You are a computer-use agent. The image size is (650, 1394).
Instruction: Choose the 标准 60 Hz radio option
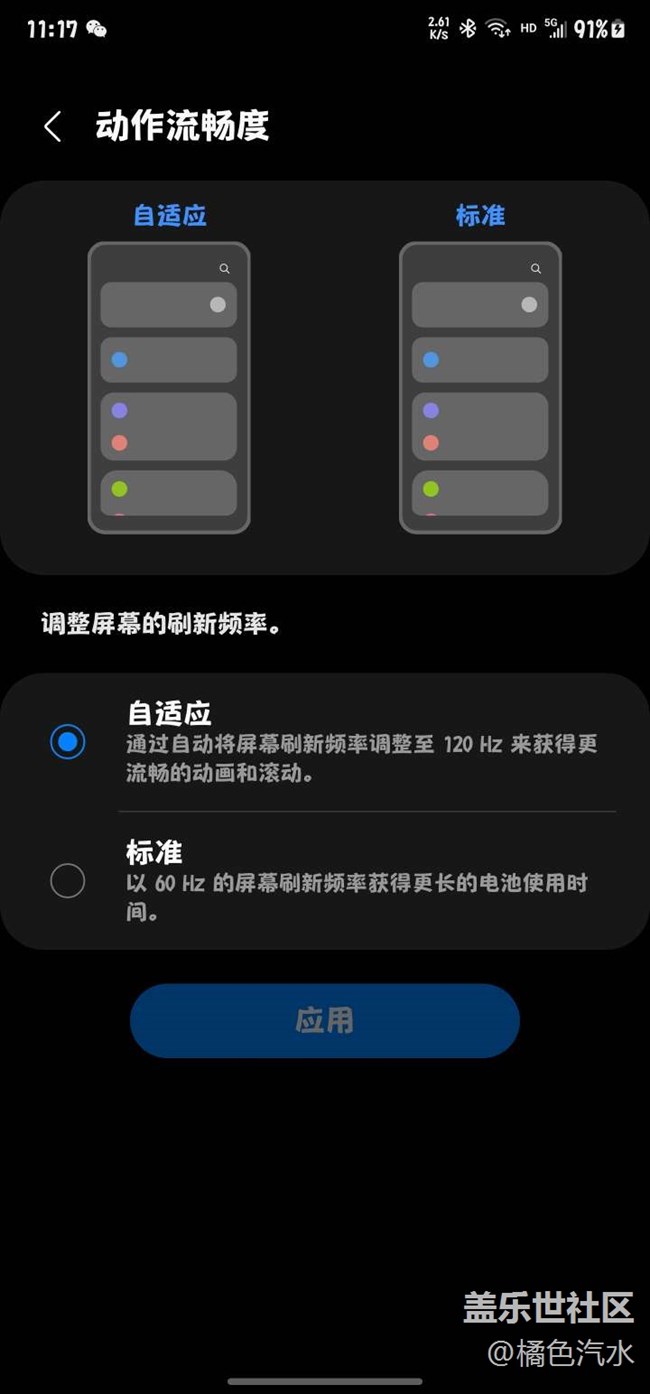68,881
